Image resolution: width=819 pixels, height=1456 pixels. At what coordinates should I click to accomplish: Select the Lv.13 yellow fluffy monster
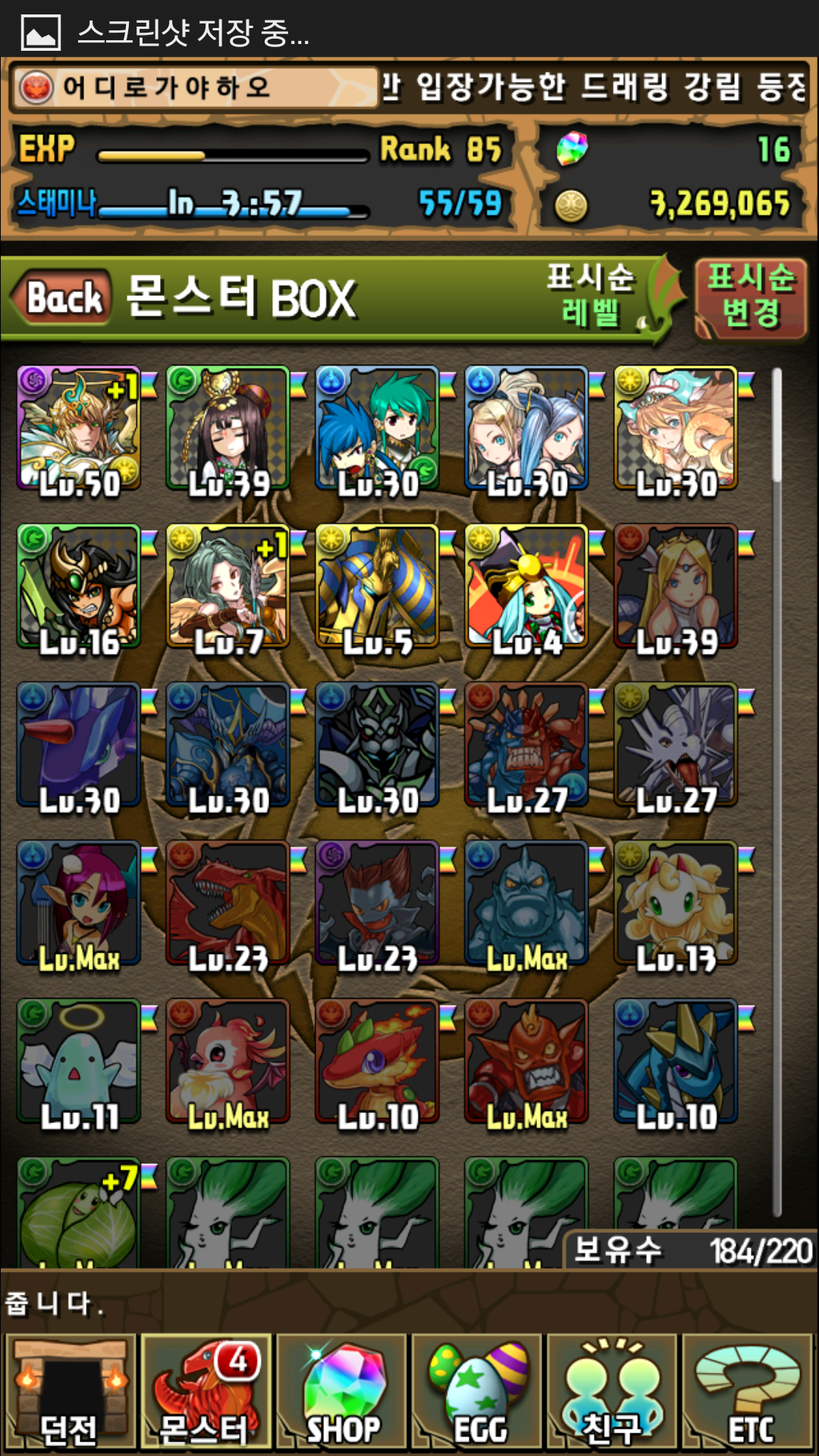point(675,904)
